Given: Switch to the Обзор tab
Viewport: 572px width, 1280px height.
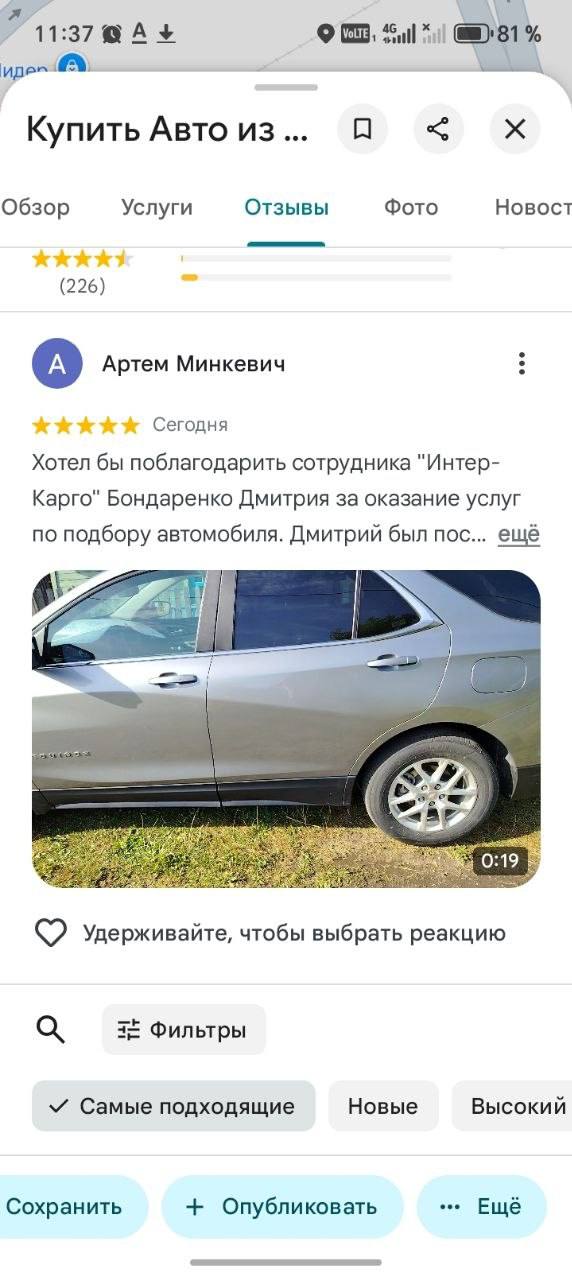Looking at the screenshot, I should click(35, 208).
